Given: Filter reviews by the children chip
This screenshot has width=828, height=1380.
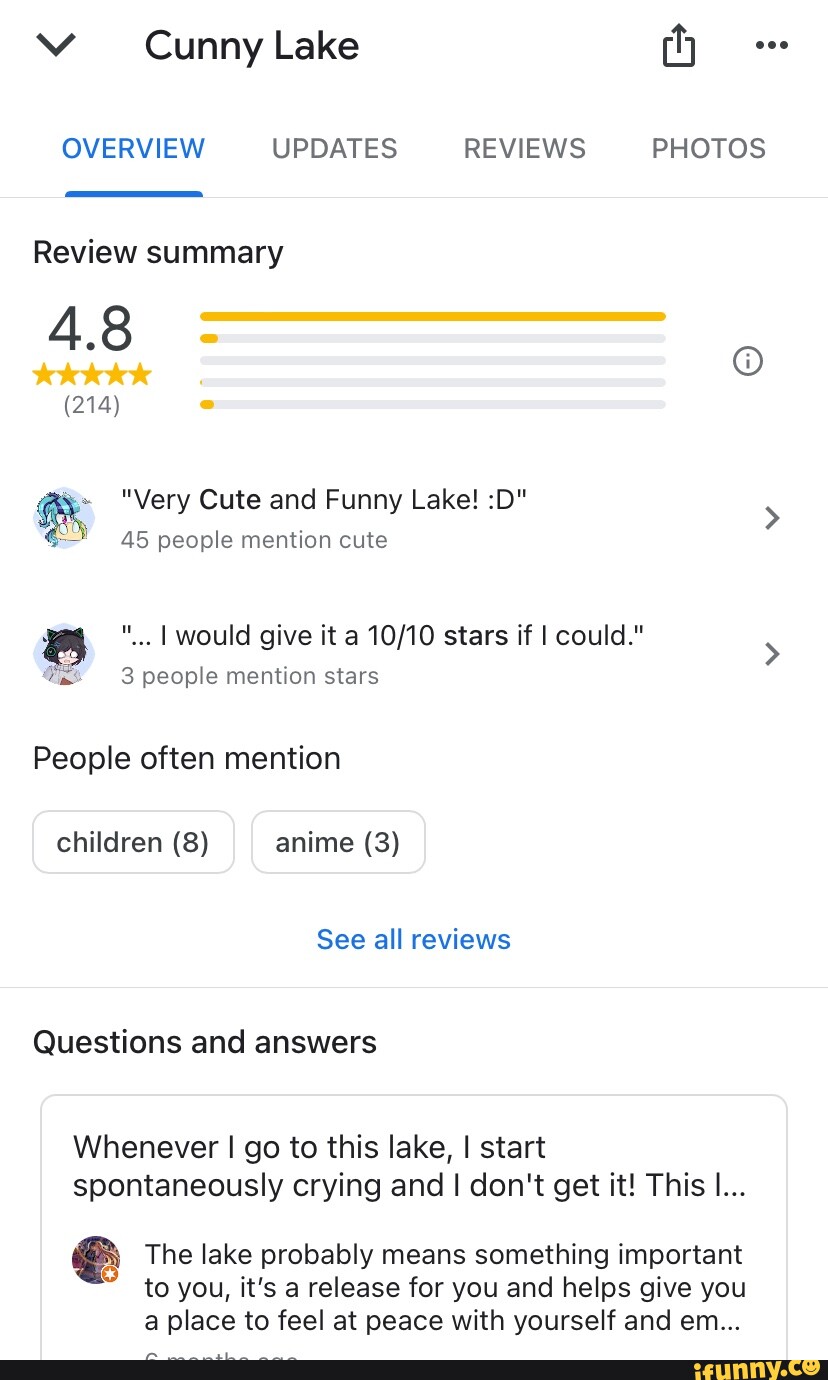Looking at the screenshot, I should pos(133,842).
